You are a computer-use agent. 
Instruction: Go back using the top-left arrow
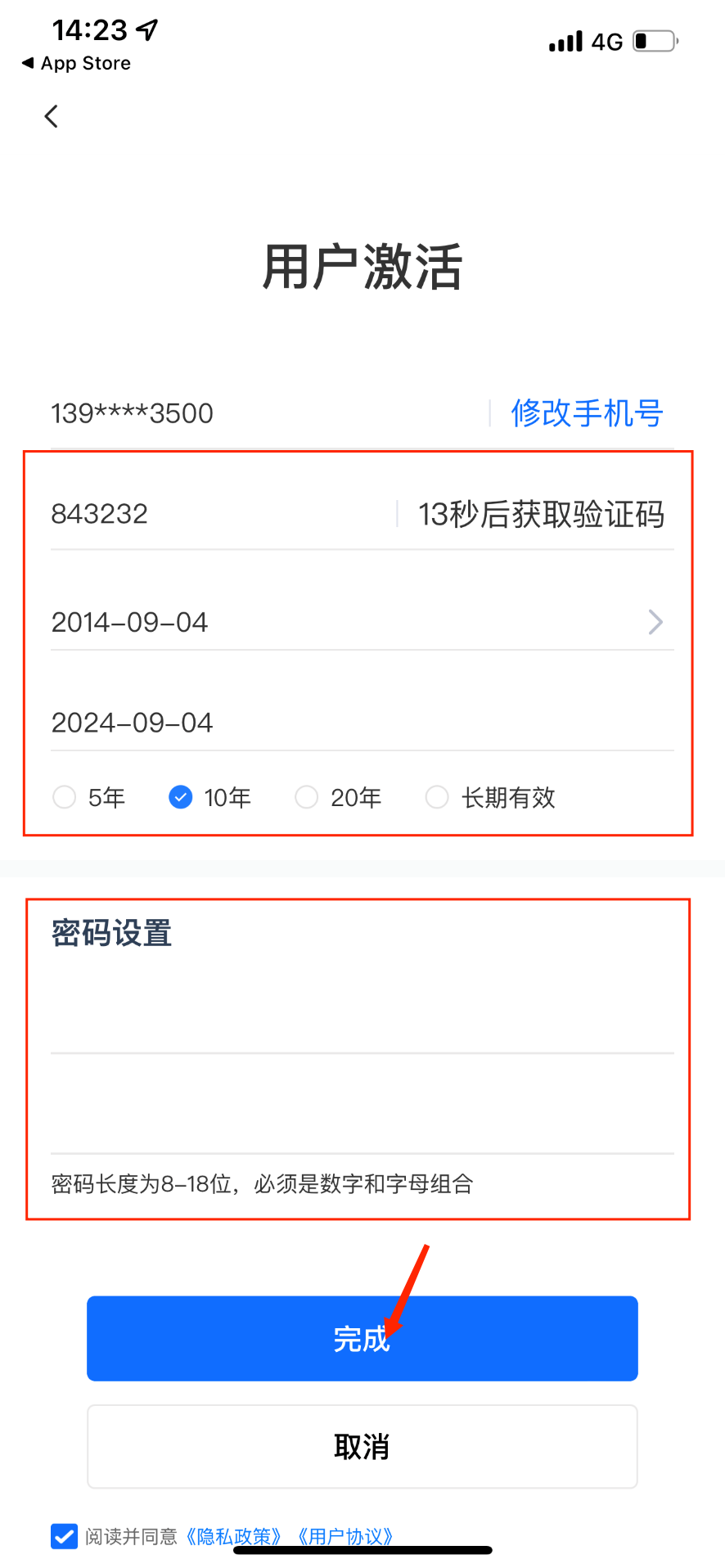[52, 116]
